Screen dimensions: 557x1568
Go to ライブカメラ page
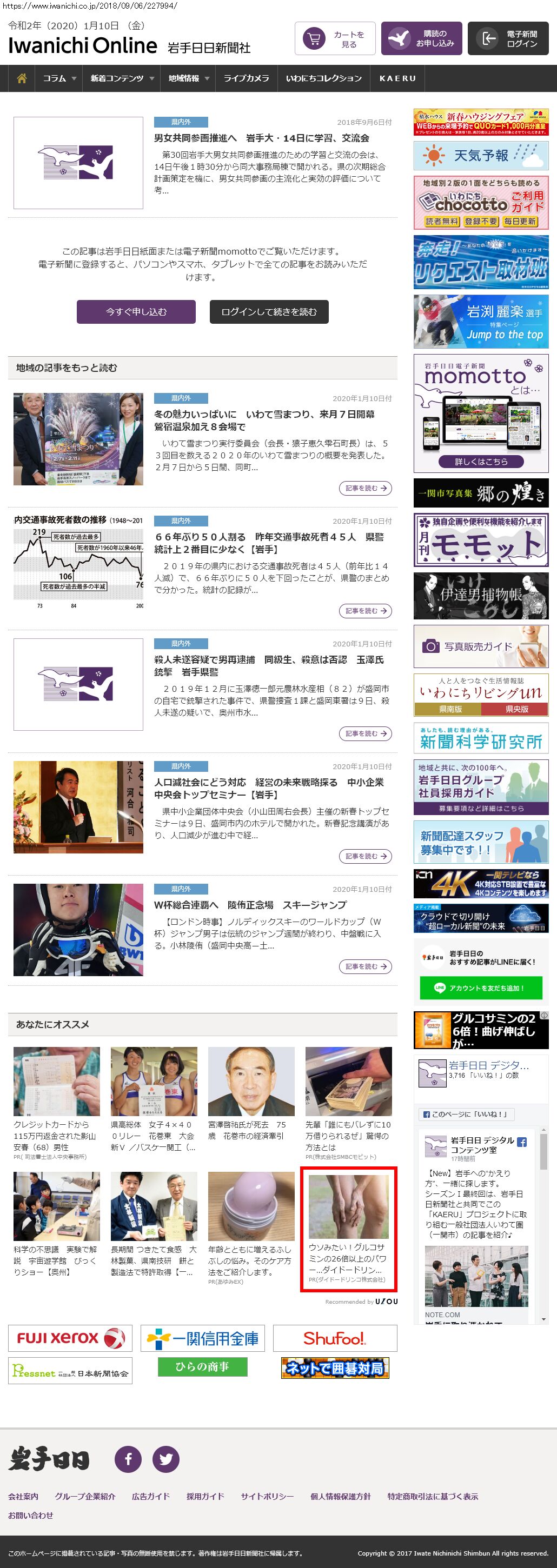tap(246, 78)
